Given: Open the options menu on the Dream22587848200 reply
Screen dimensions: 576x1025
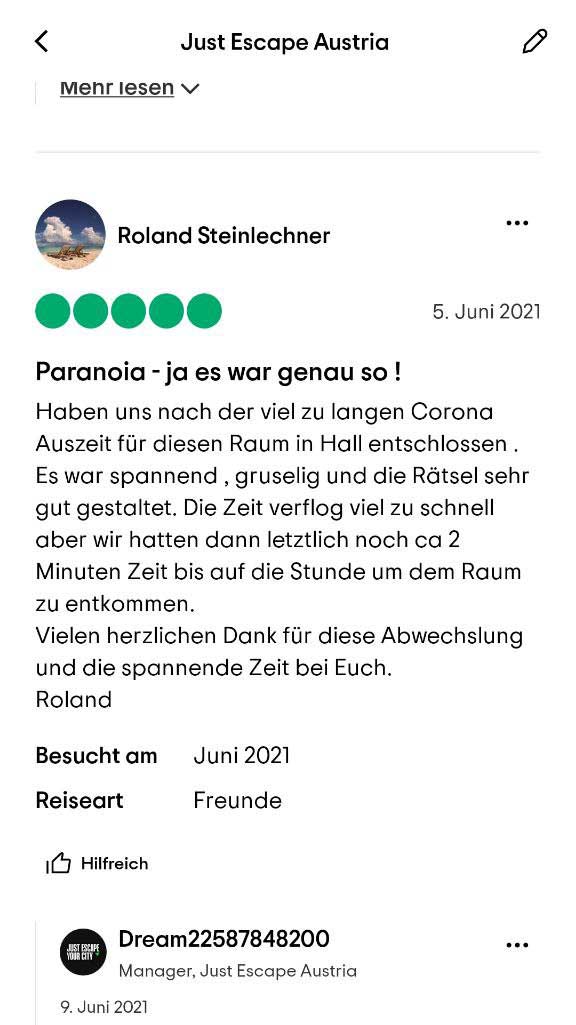Looking at the screenshot, I should (517, 945).
